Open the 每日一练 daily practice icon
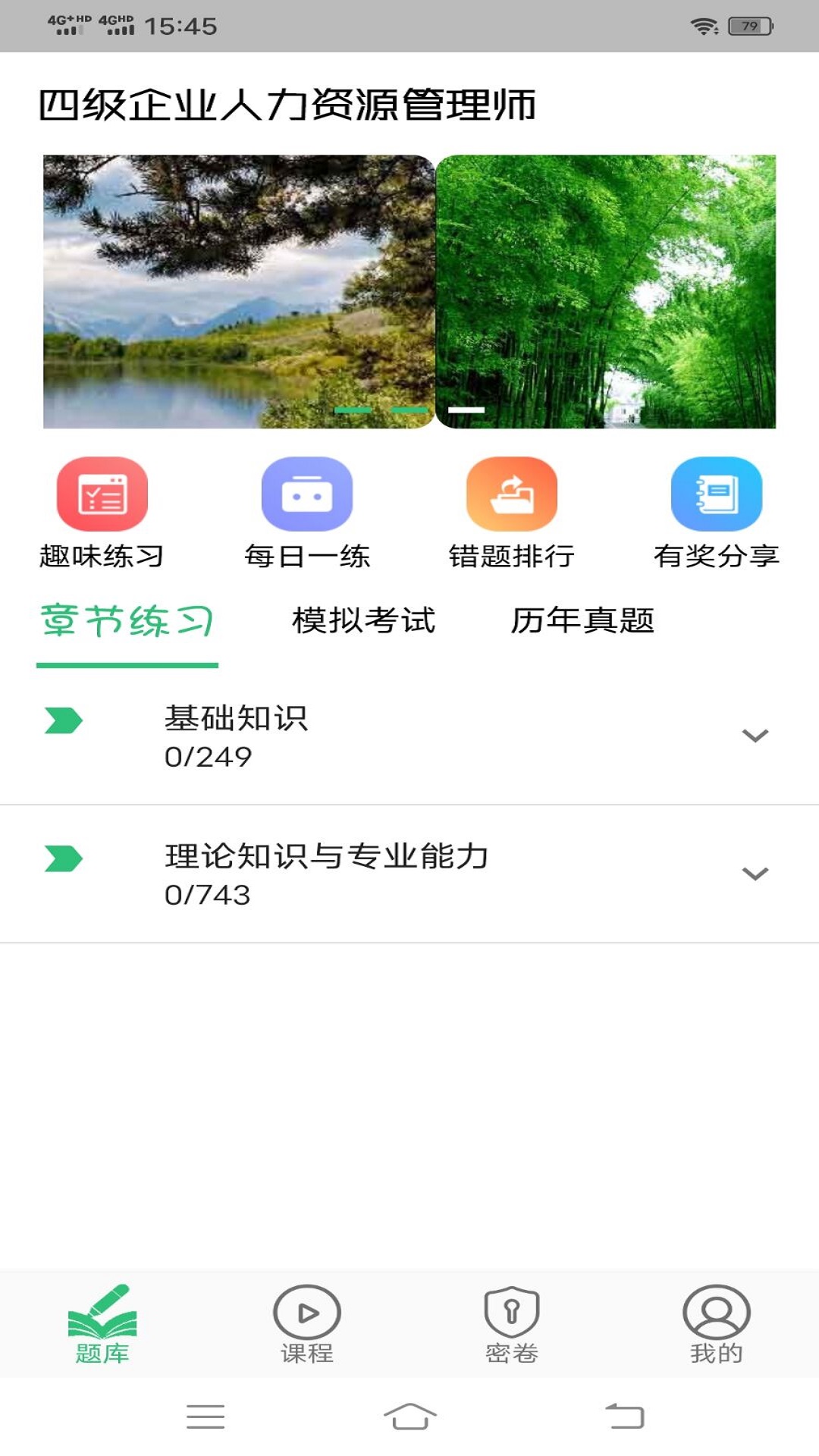 308,499
